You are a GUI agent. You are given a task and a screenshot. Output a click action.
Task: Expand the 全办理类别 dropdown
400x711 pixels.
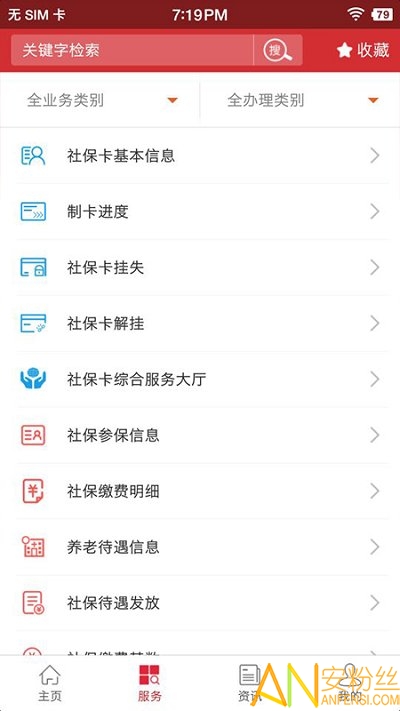coord(300,100)
